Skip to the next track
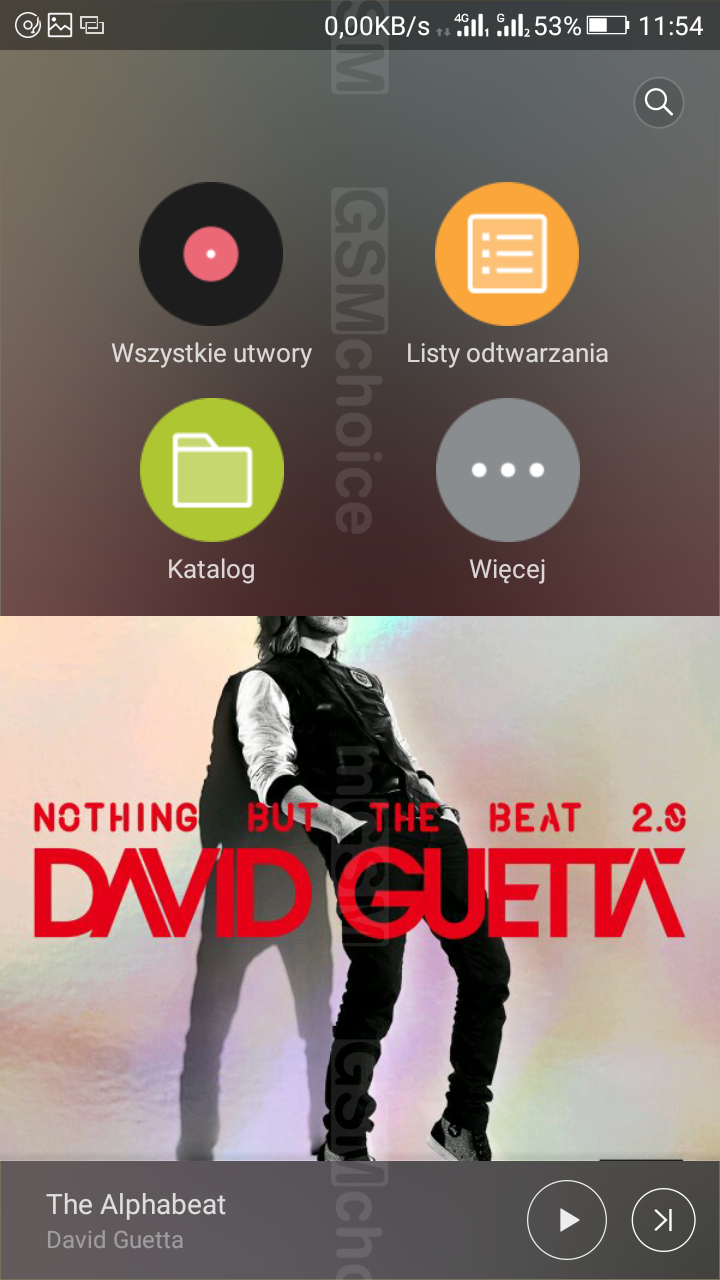 pyautogui.click(x=663, y=1220)
